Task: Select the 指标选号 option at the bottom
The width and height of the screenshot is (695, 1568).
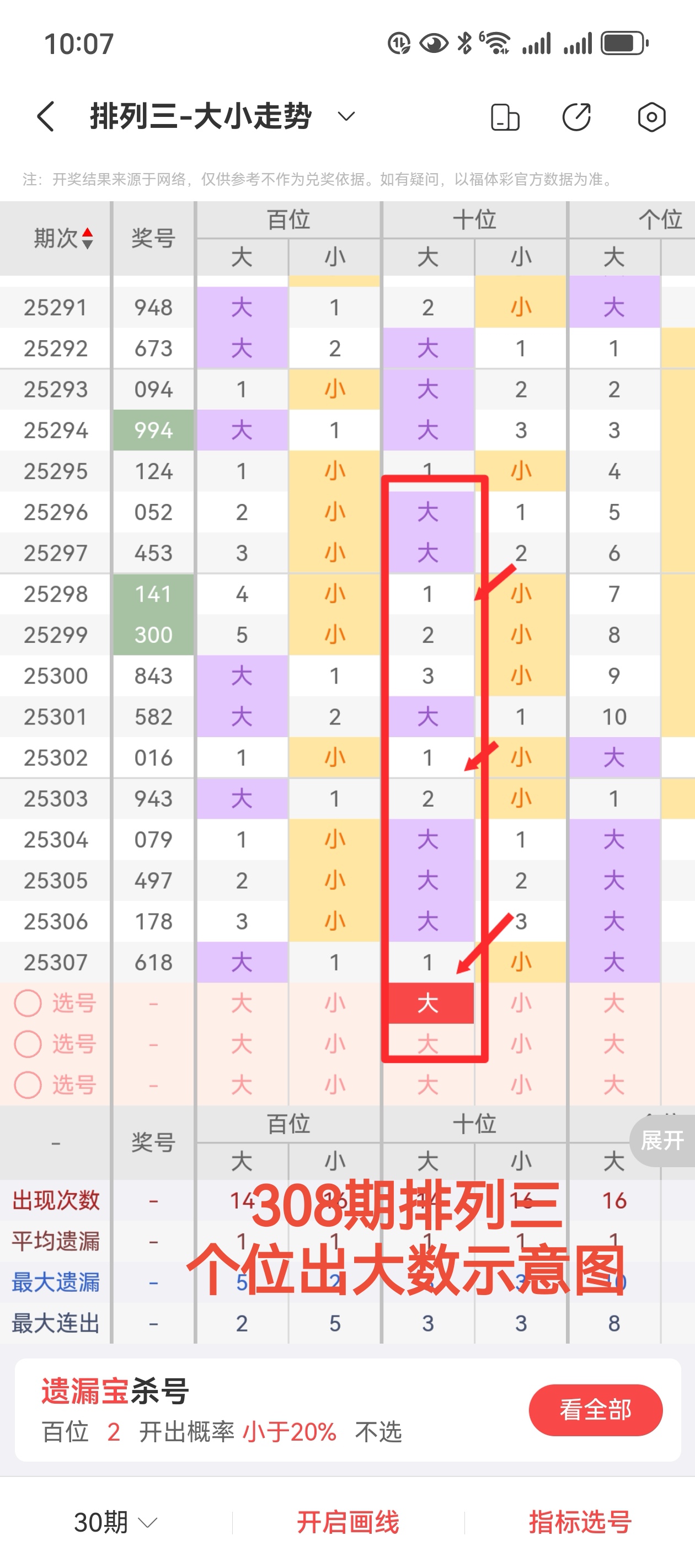Action: click(579, 1523)
